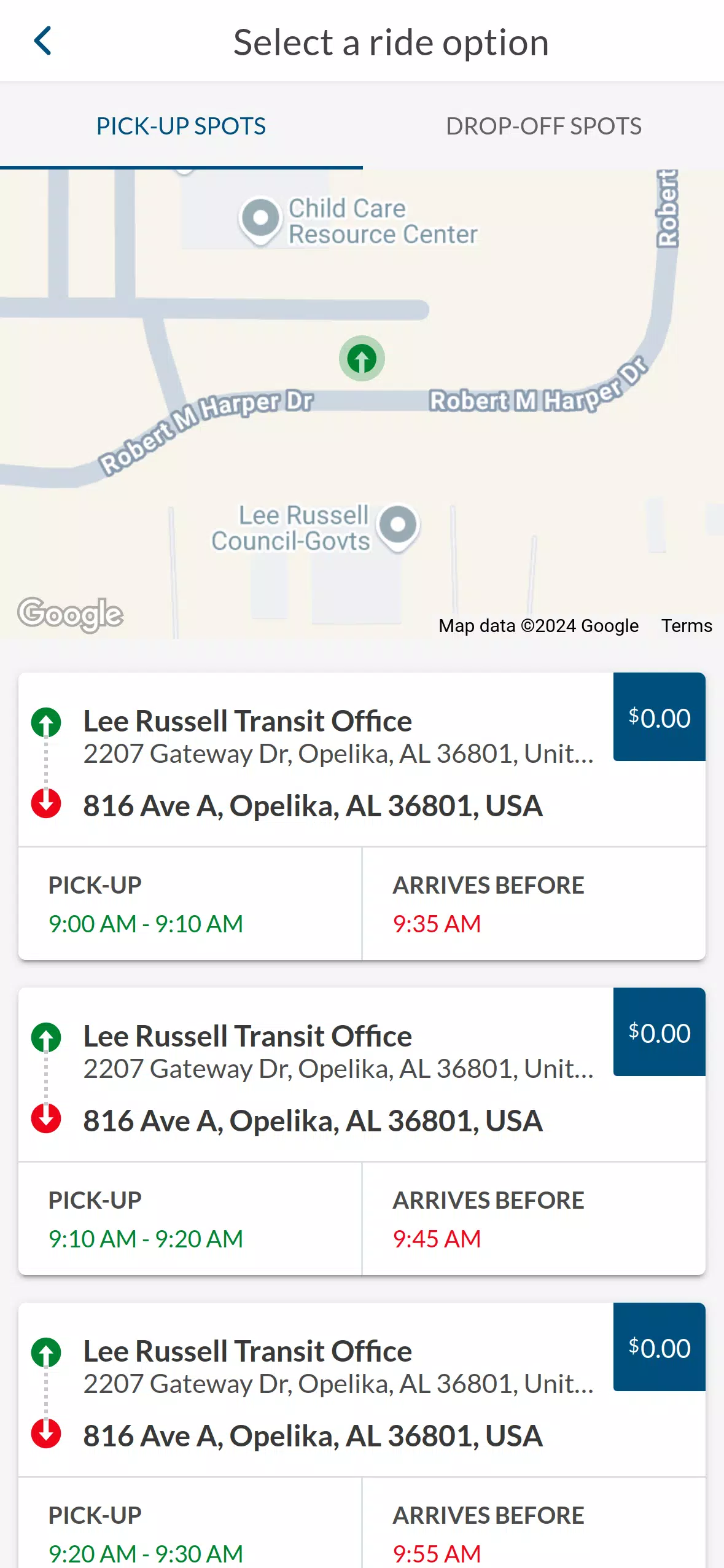Click the 9:35 AM arrival time
The image size is (724, 1568).
(x=437, y=923)
